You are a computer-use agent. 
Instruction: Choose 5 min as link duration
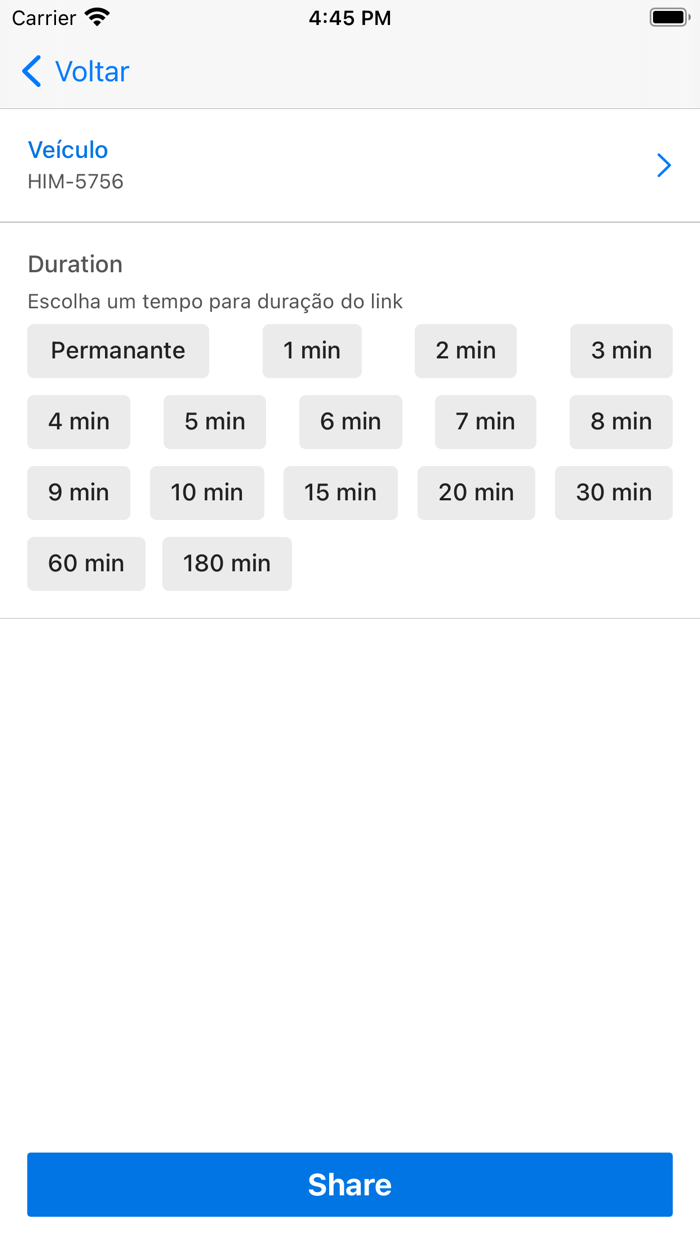tap(215, 422)
